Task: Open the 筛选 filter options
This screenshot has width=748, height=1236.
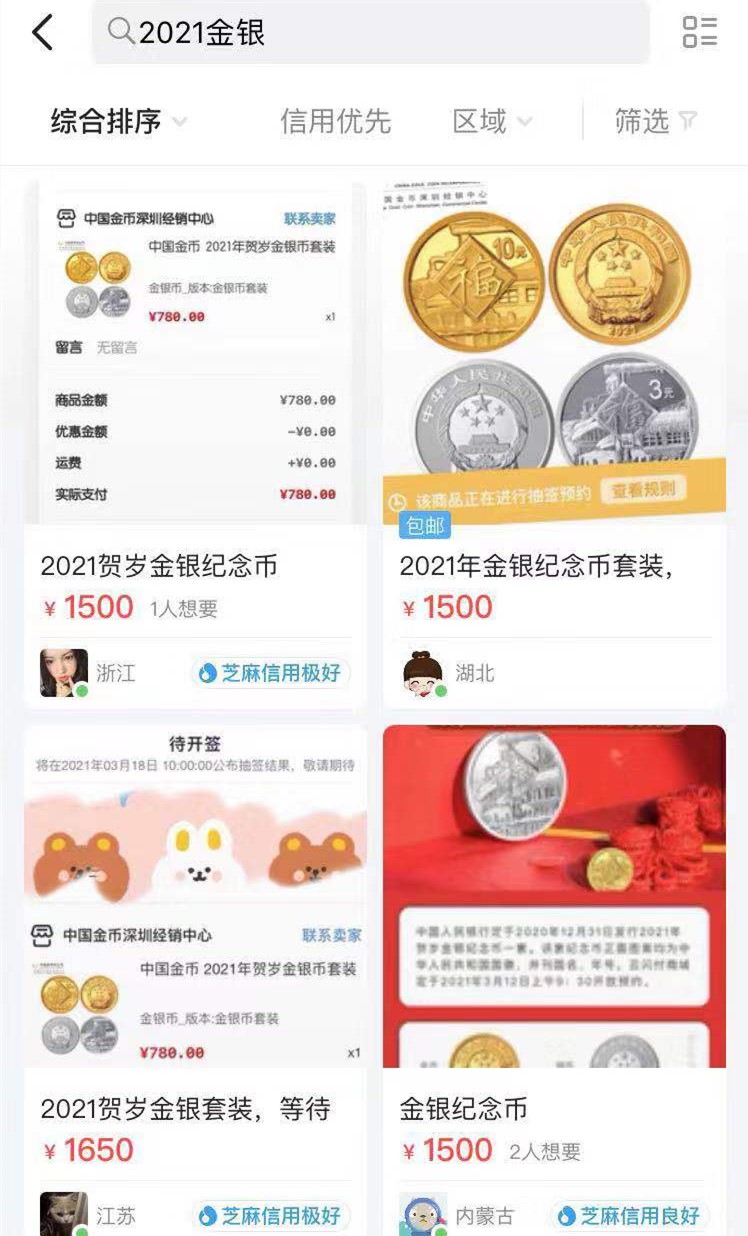Action: [x=655, y=122]
